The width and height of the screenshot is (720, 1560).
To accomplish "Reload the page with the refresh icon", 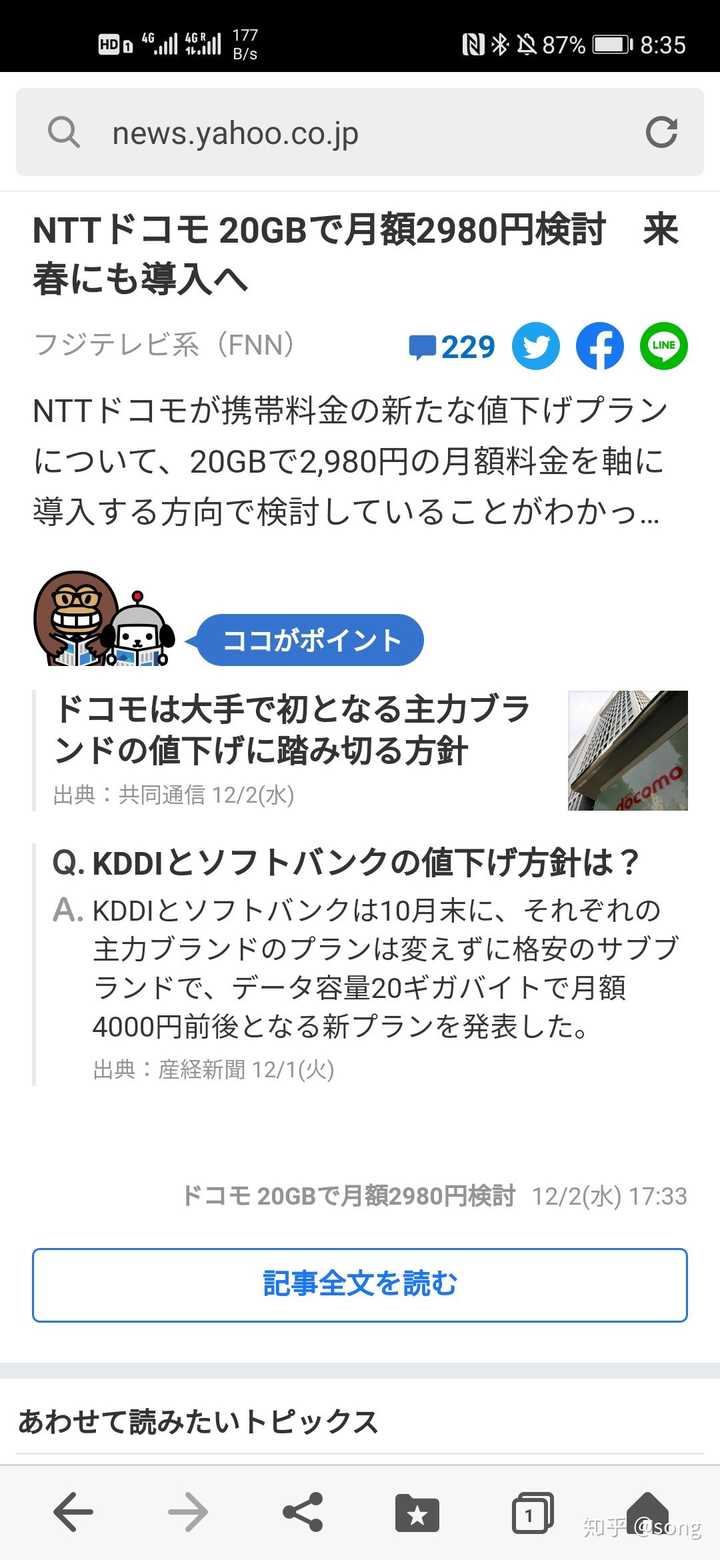I will pyautogui.click(x=661, y=132).
